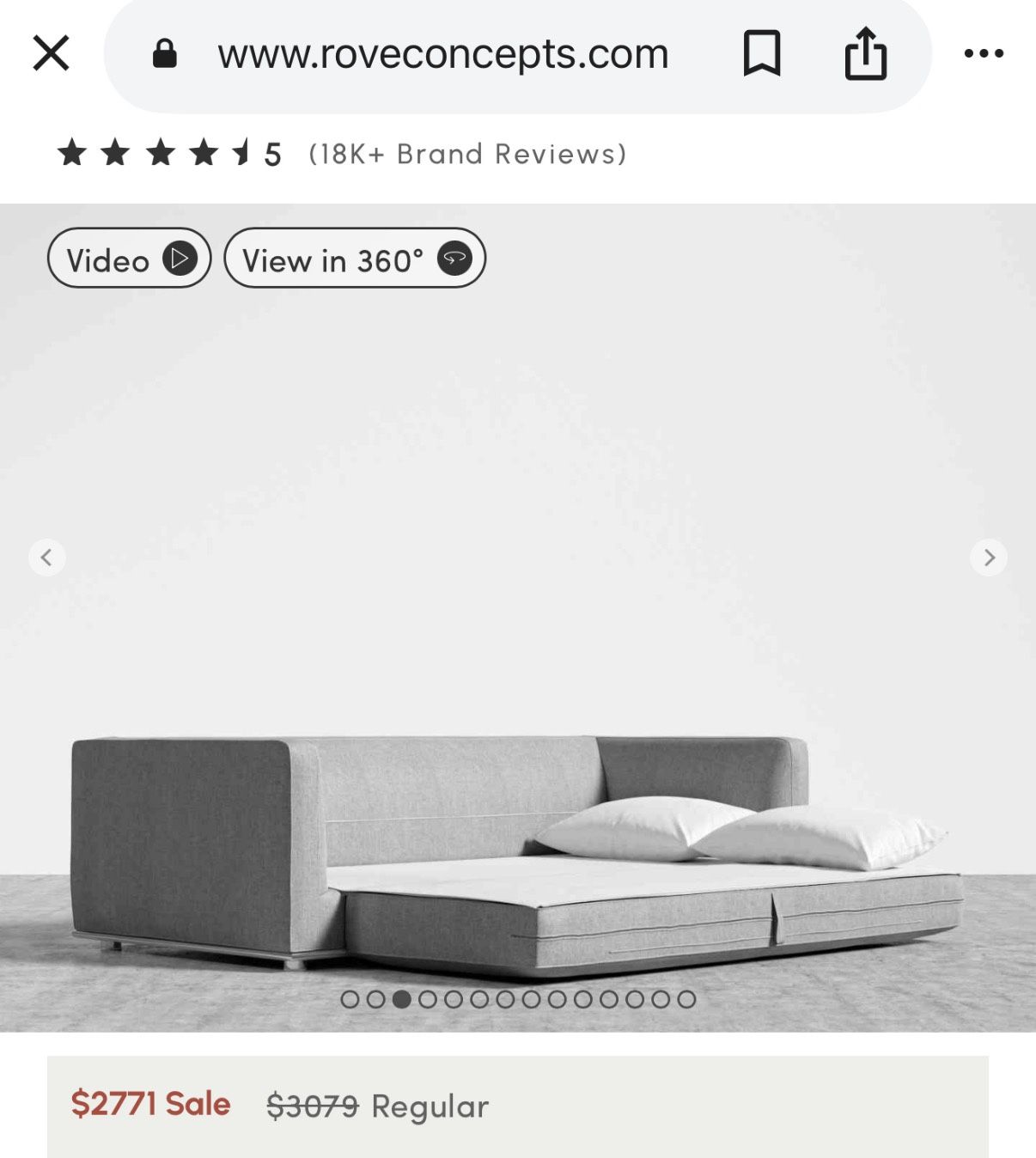Bookmark this page

[x=761, y=53]
